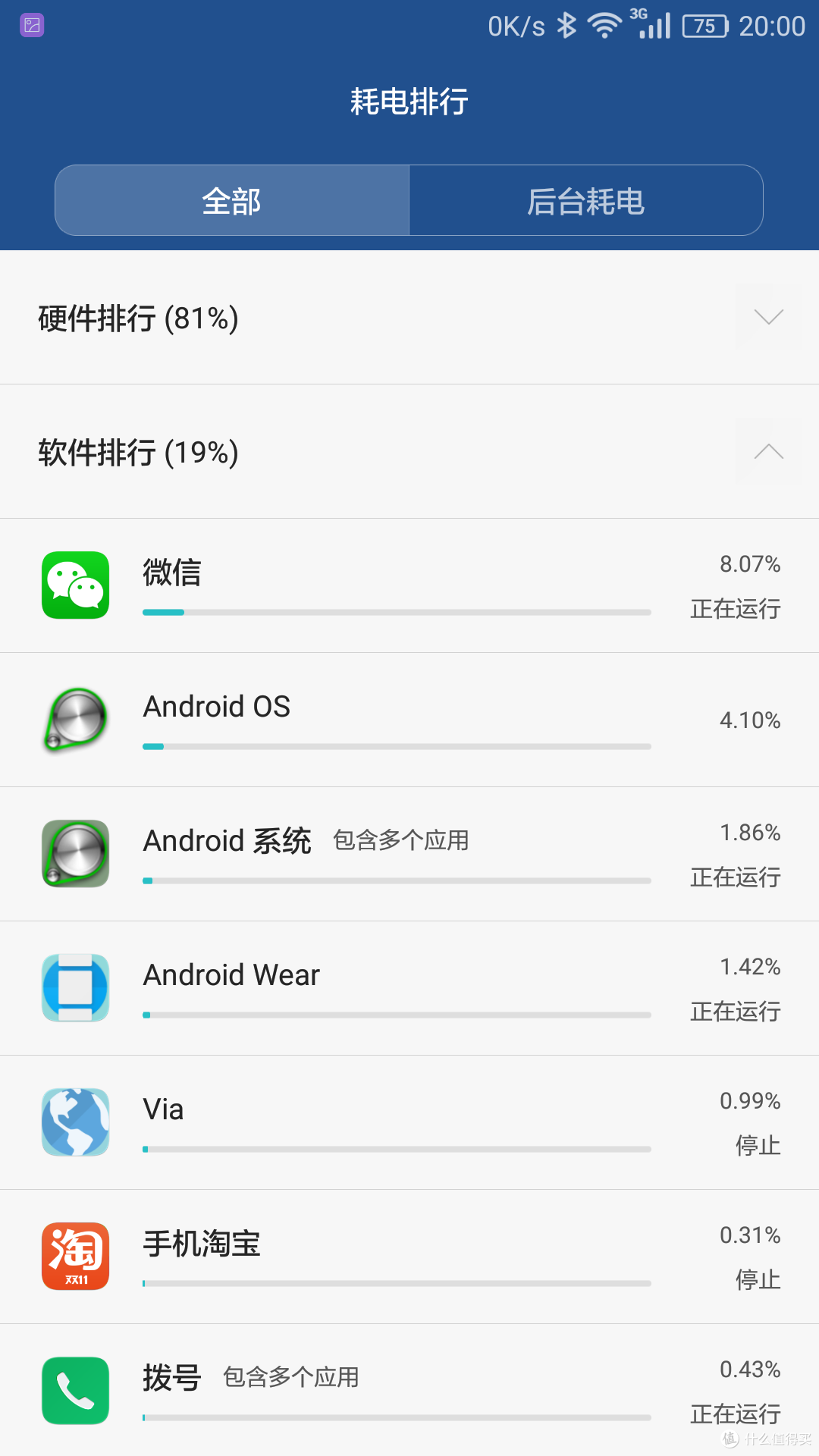
Task: Open the 拨号 dialer phone icon
Action: pyautogui.click(x=75, y=1390)
